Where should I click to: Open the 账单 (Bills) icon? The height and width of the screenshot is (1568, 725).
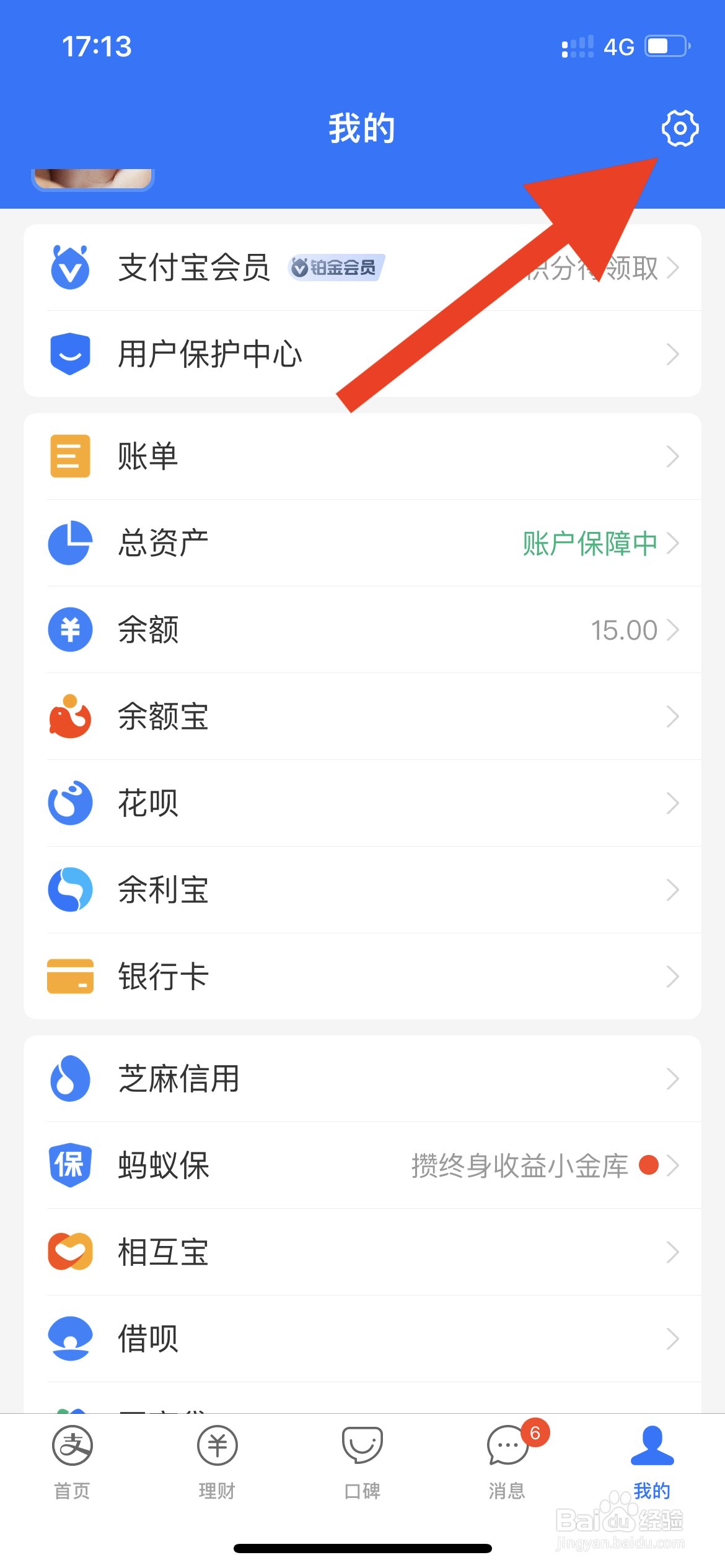coord(70,456)
